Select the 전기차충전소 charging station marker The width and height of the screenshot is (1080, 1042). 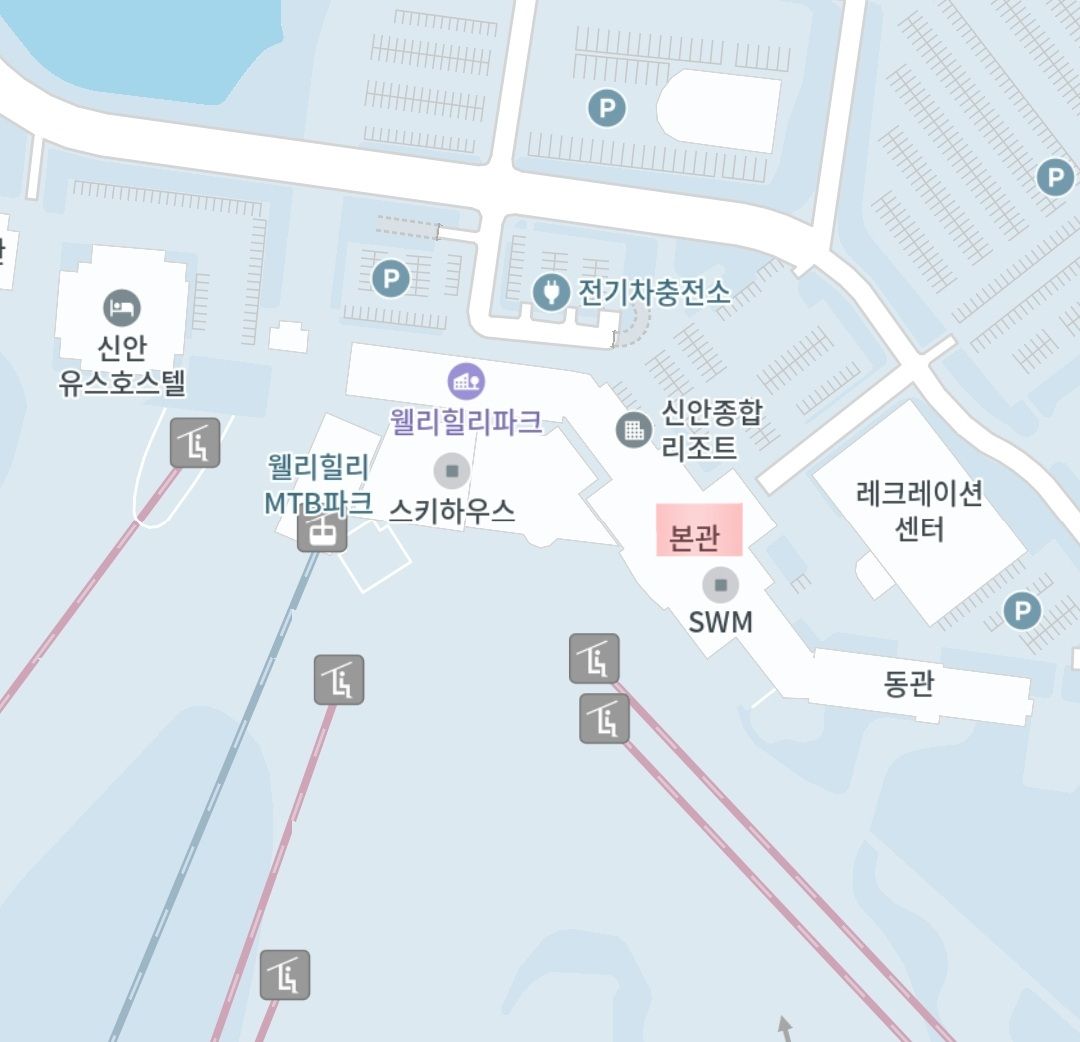[549, 292]
